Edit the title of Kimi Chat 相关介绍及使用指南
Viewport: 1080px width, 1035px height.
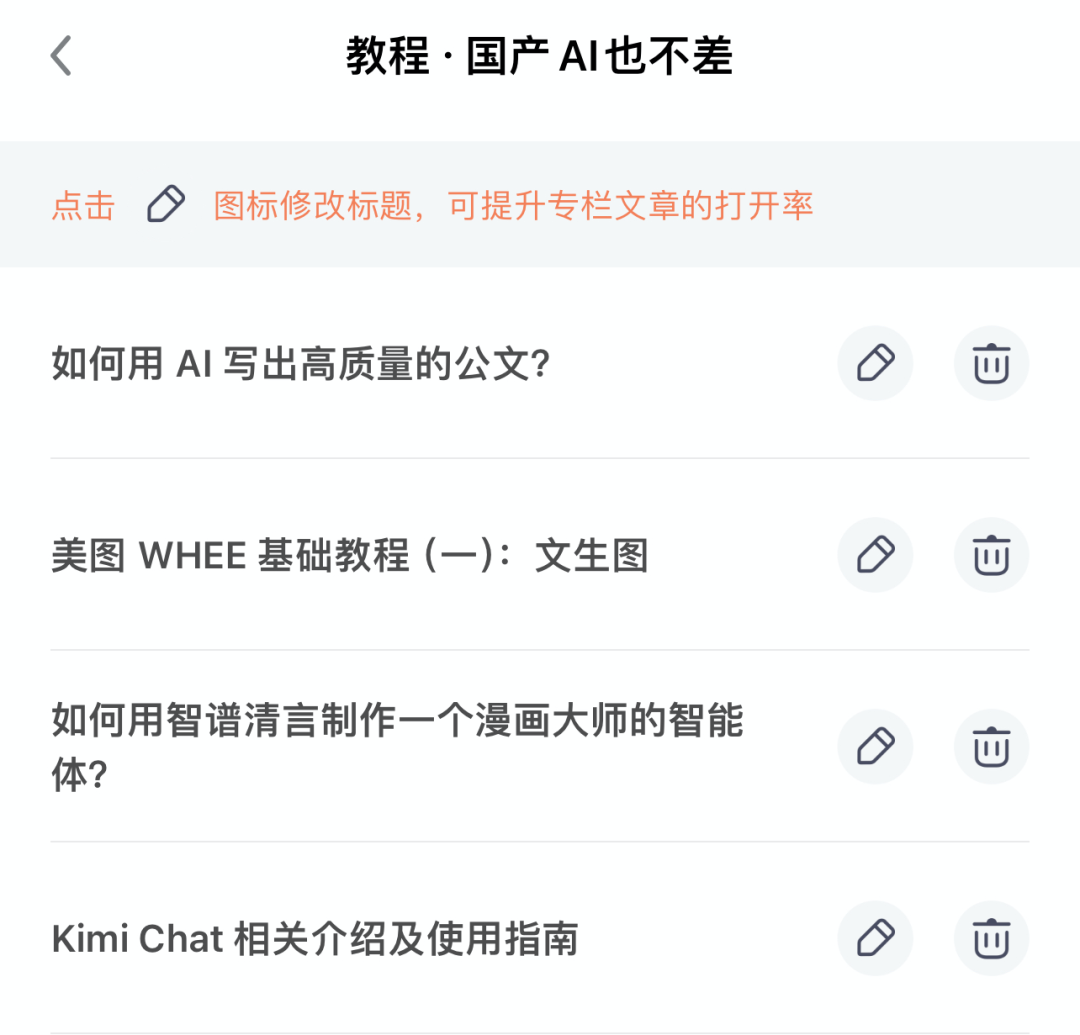pos(875,938)
